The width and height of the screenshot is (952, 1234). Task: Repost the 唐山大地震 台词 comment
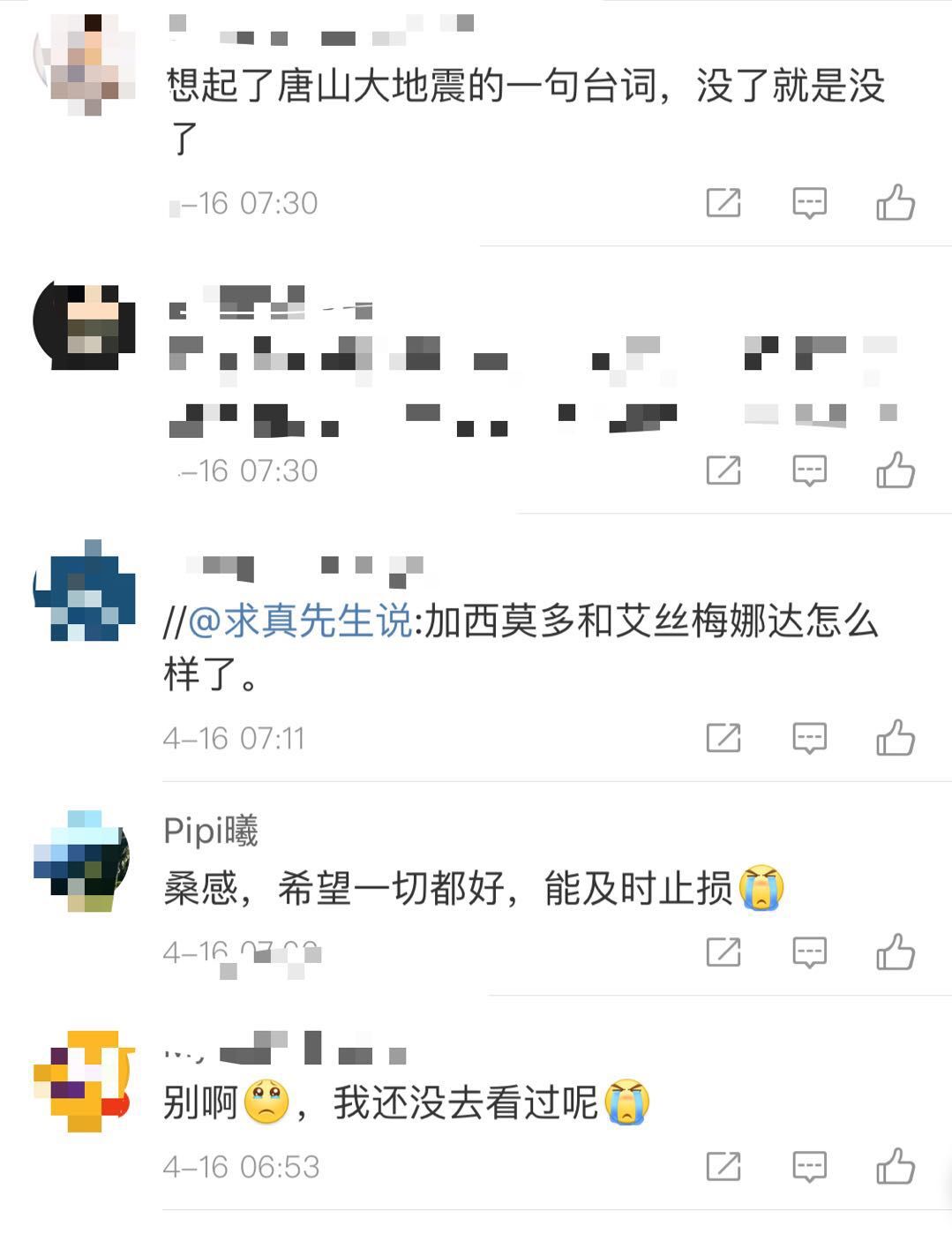pyautogui.click(x=723, y=203)
